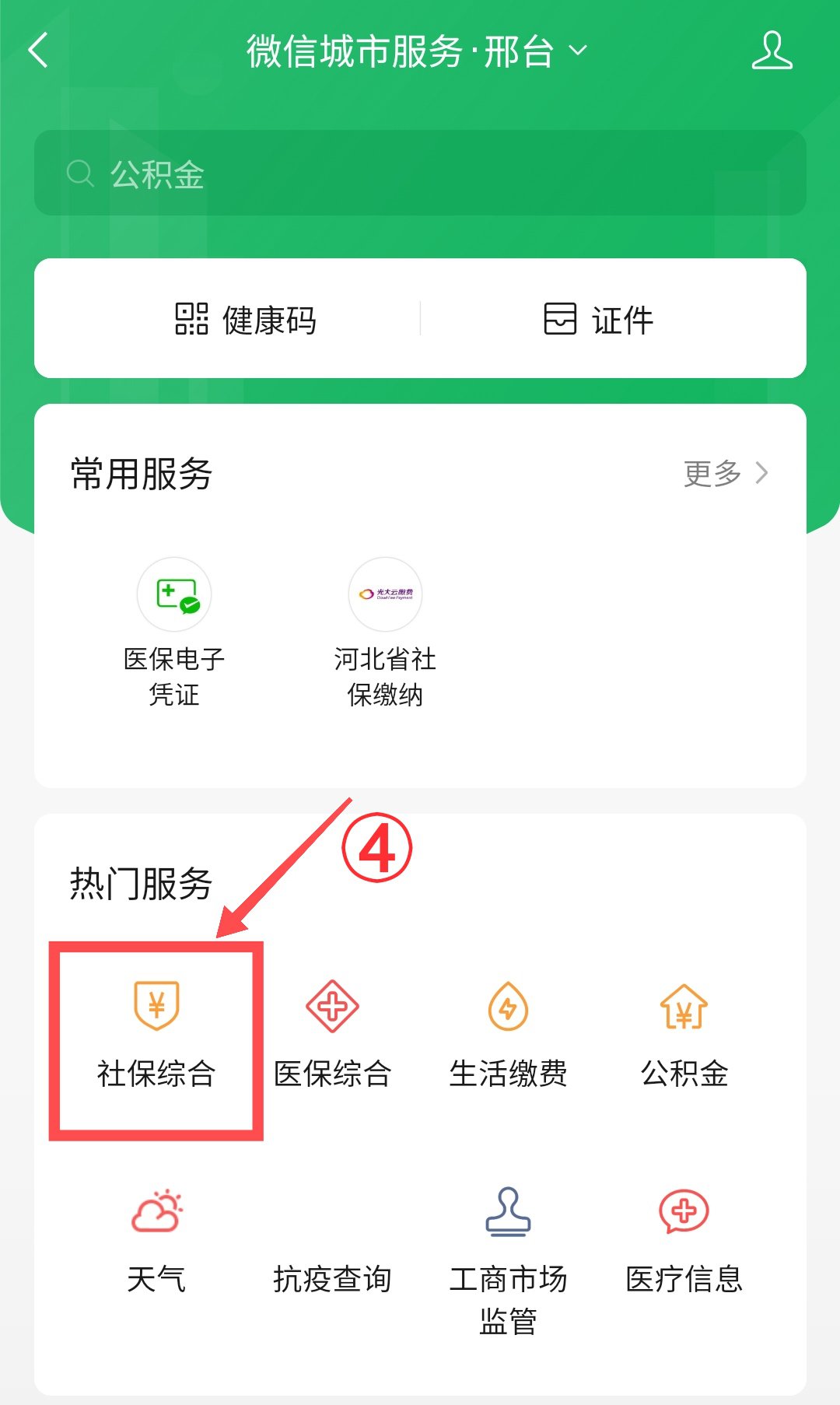
Task: Open 健康码 health code
Action: [246, 319]
